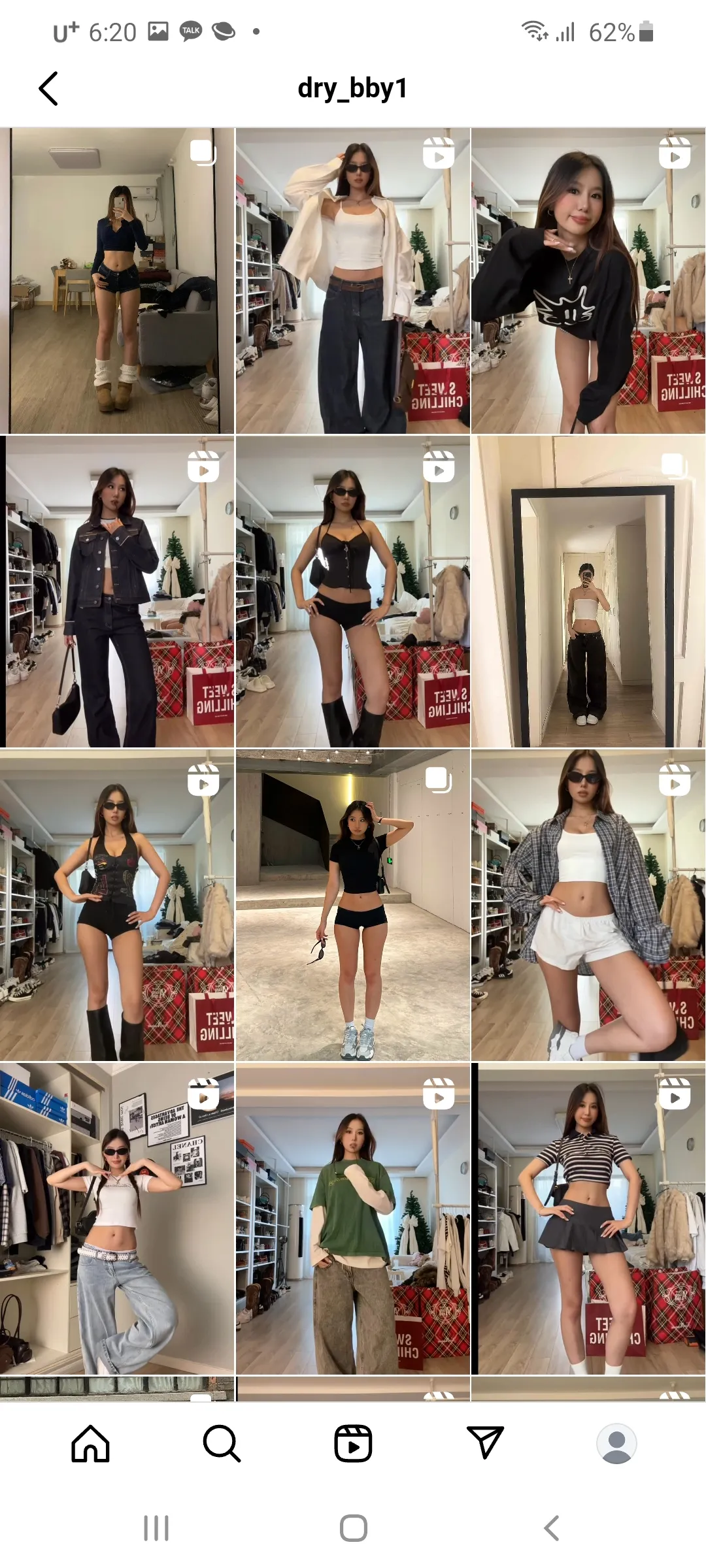
Task: Go to the Home feed tab
Action: pos(90,1443)
